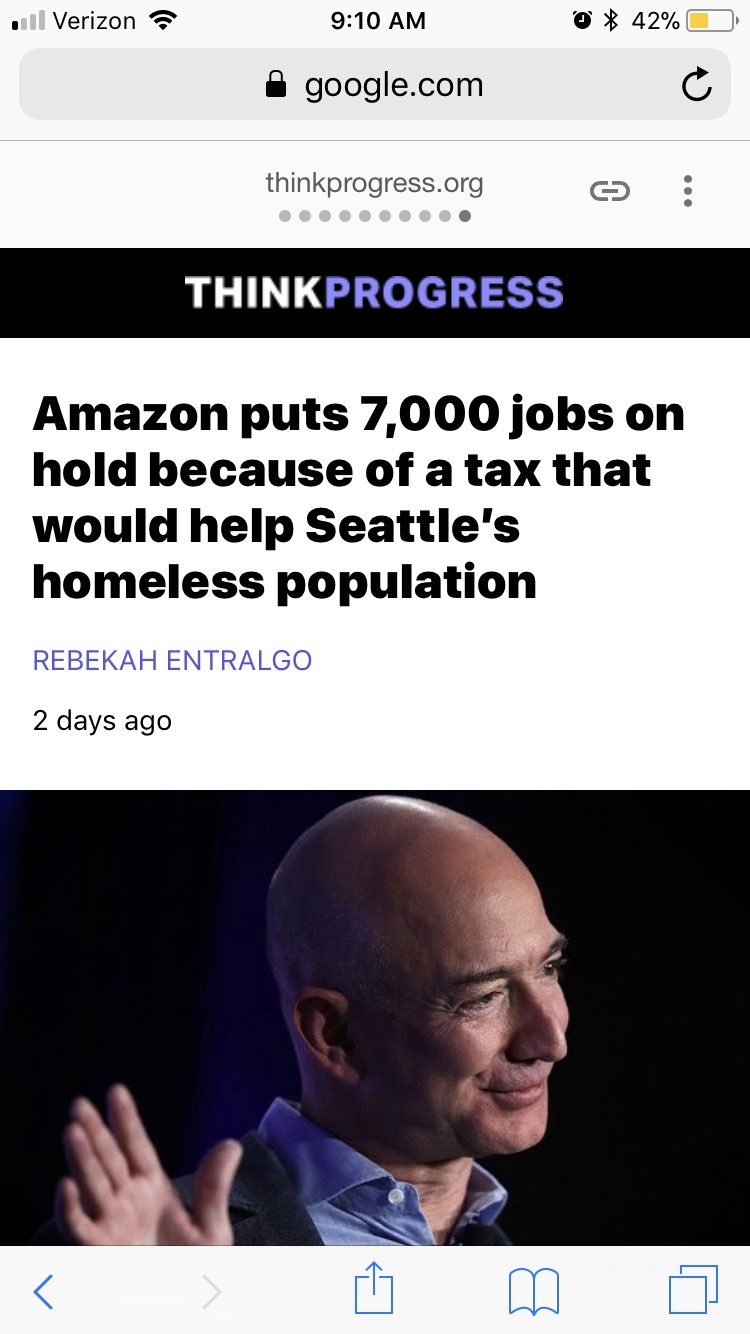750x1334 pixels.
Task: Open the three-dot overflow menu
Action: 687,191
